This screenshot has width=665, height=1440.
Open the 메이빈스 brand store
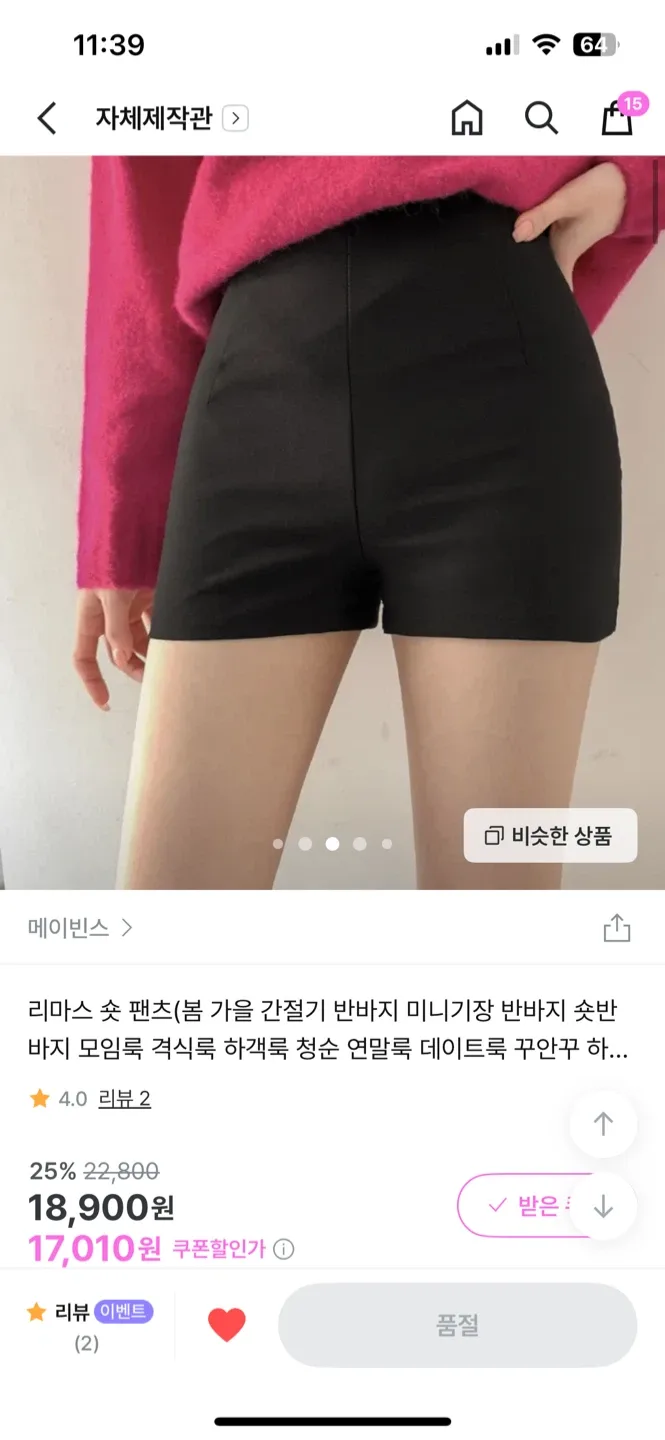80,928
